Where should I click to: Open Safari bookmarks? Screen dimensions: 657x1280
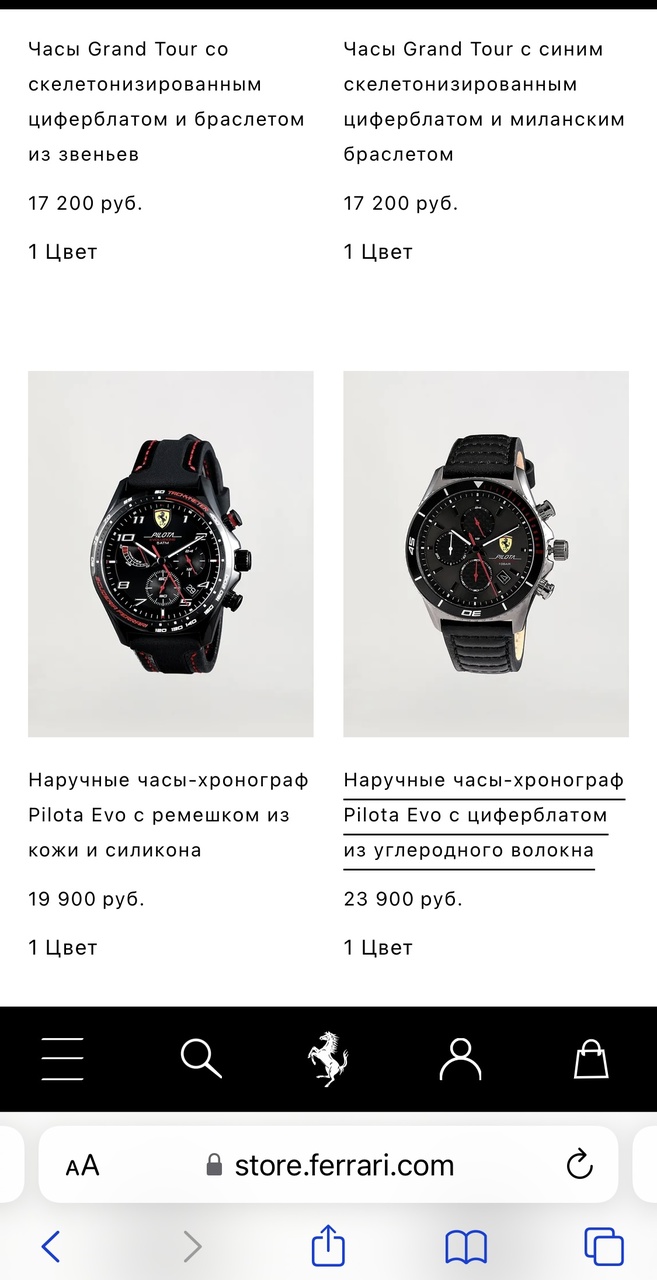coord(466,1246)
